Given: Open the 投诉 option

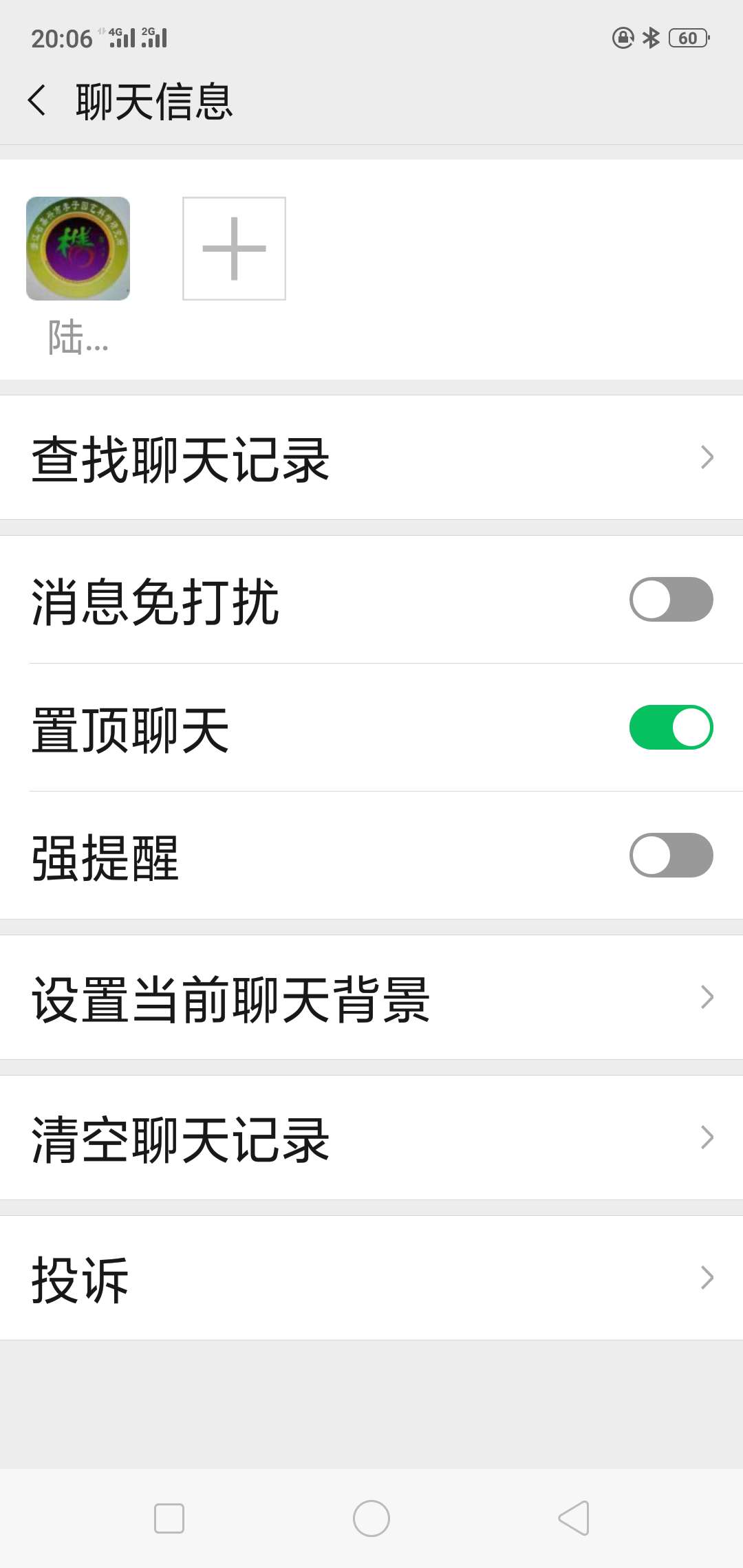Looking at the screenshot, I should pyautogui.click(x=371, y=1278).
